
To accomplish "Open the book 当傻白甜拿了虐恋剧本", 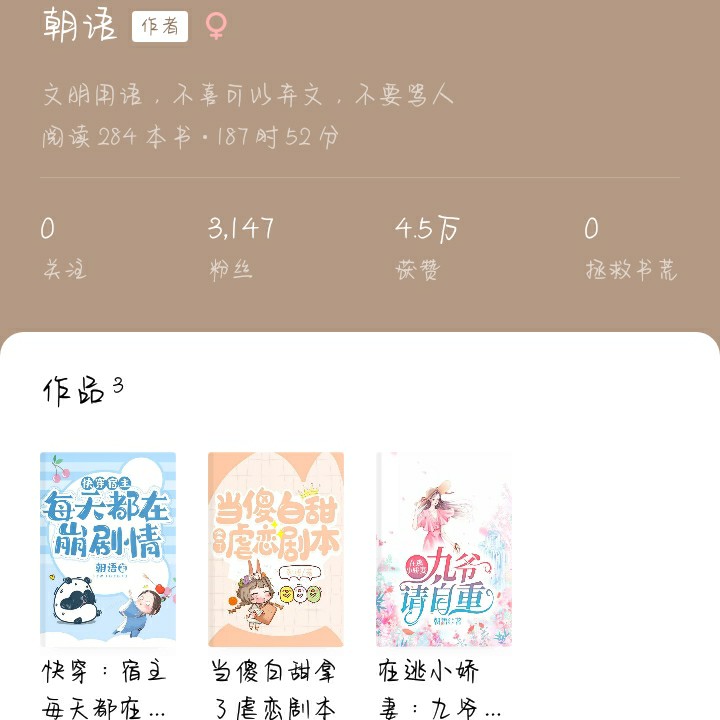I will [x=276, y=549].
